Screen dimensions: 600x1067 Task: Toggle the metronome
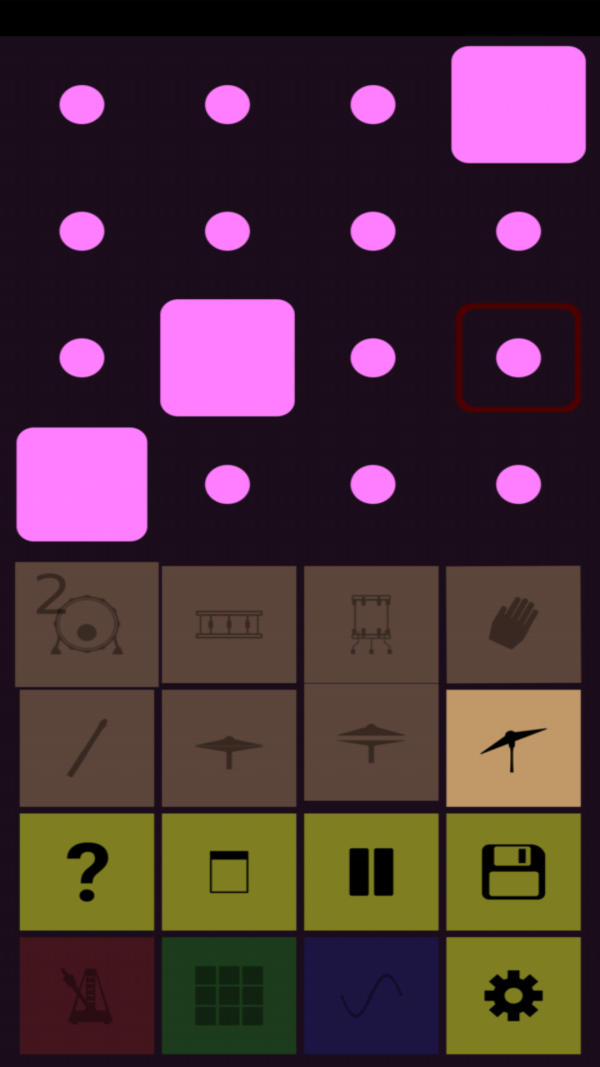tap(87, 995)
